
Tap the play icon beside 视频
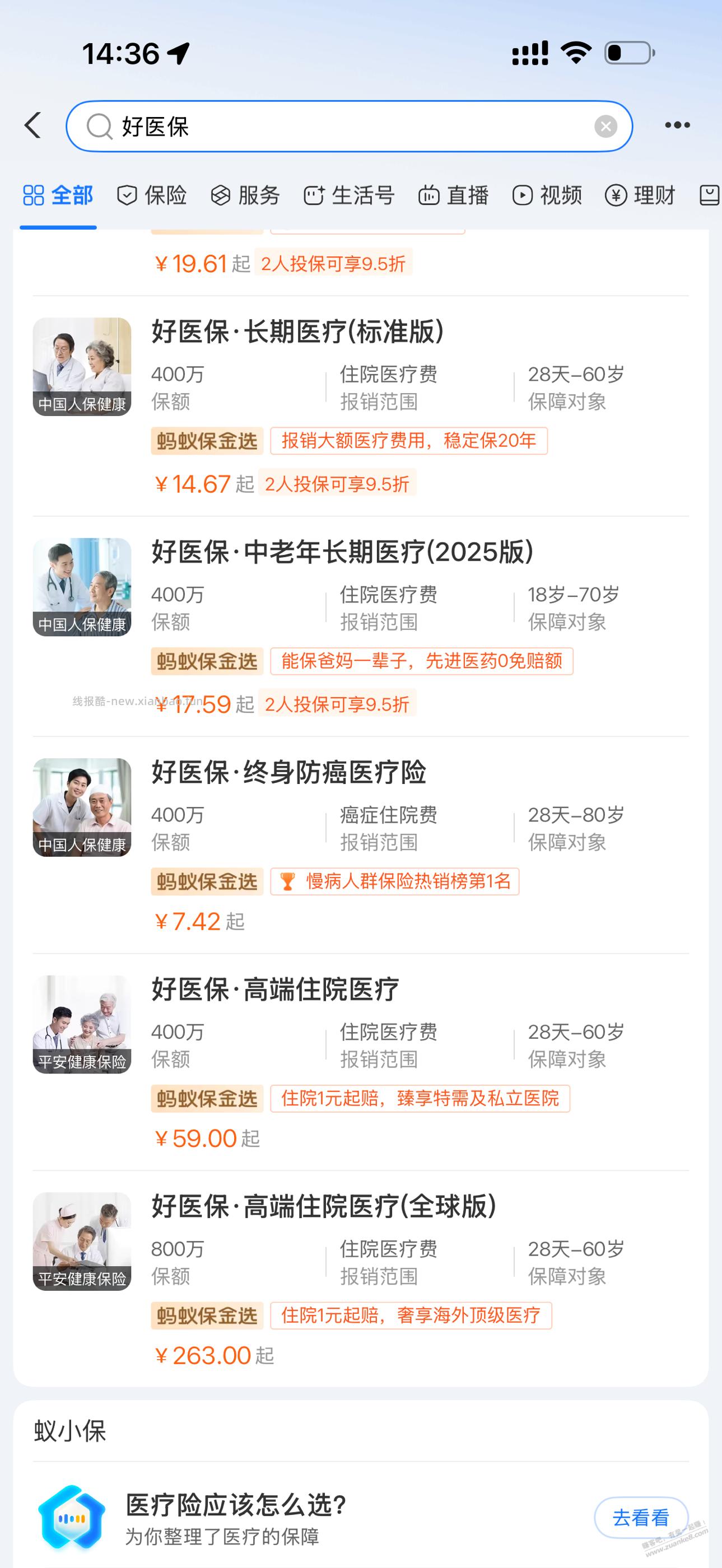[x=523, y=195]
